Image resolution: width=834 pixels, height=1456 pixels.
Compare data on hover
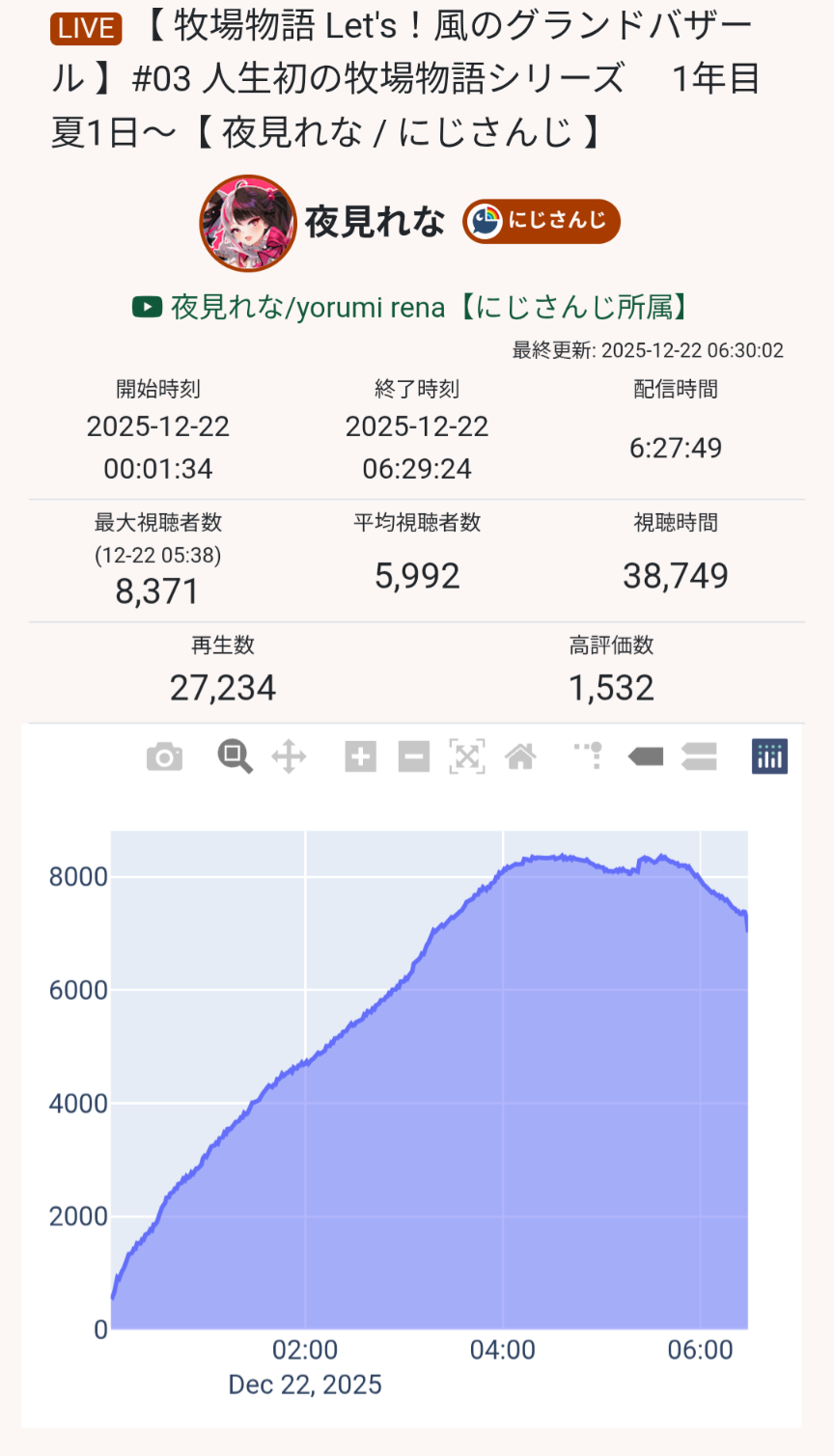pyautogui.click(x=699, y=757)
